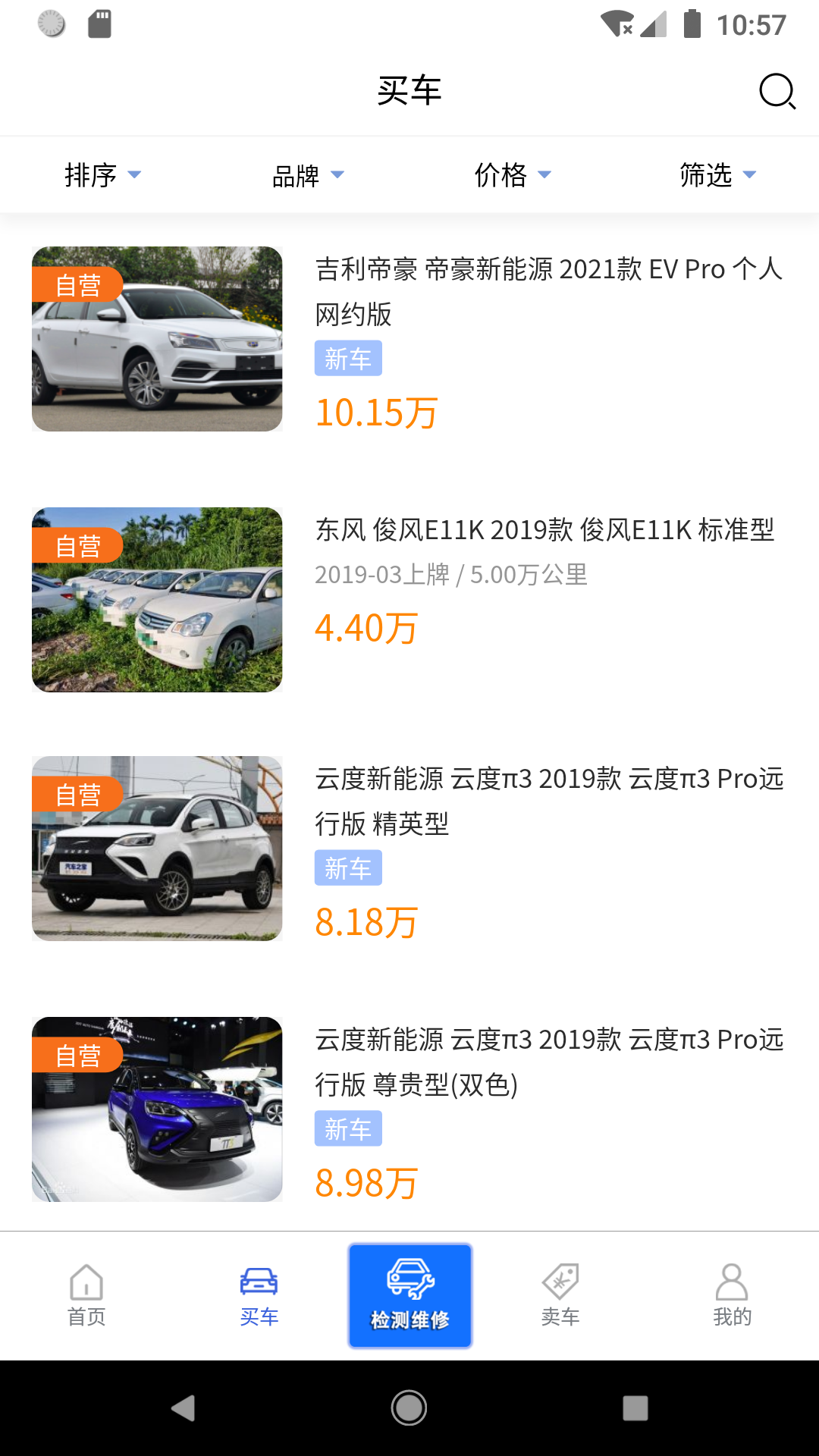Open the 检测维修 inspection and repair tab
Viewport: 819px width, 1456px height.
pos(409,1295)
